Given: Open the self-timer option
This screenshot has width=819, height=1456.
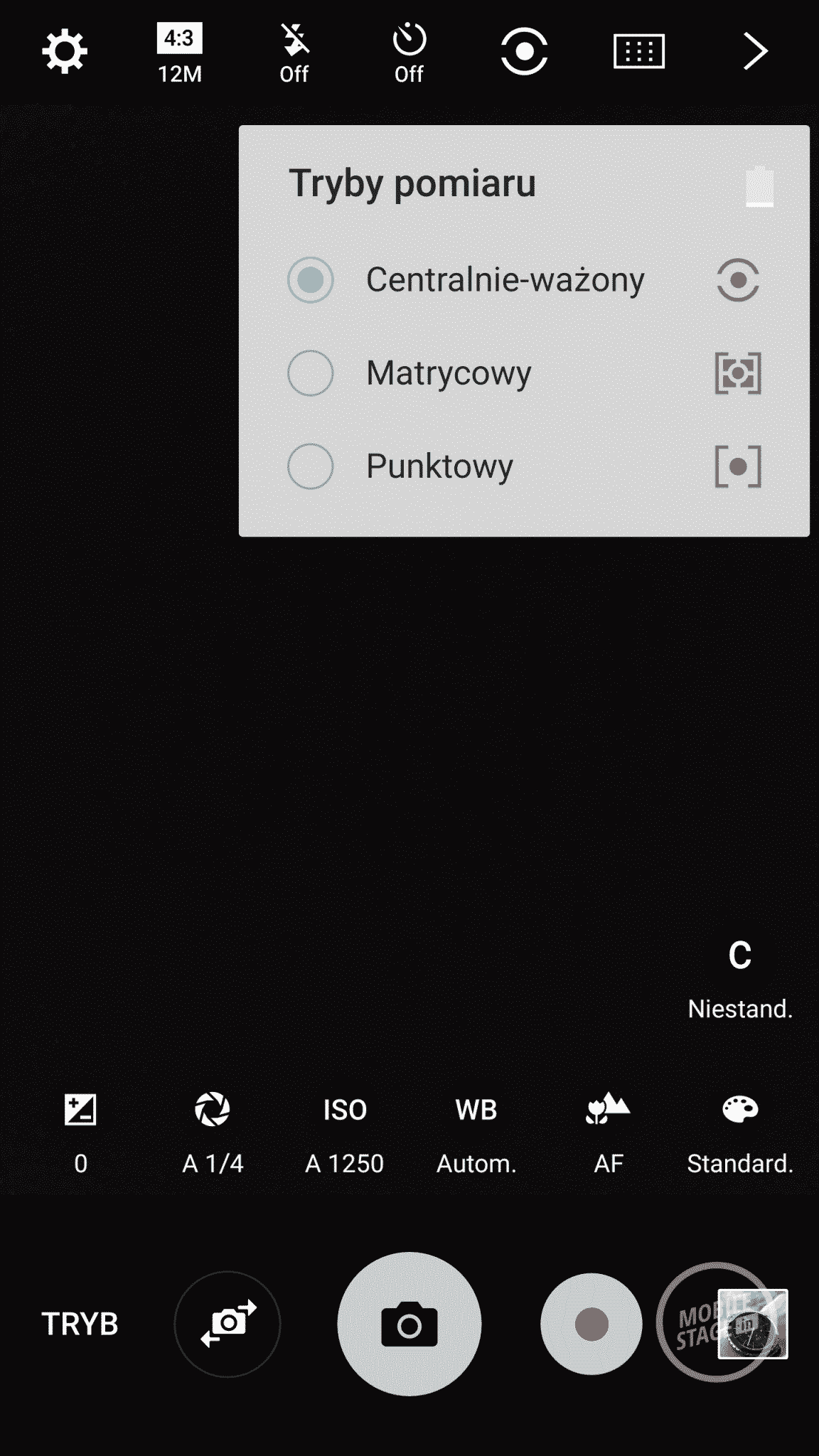Looking at the screenshot, I should coord(409,53).
